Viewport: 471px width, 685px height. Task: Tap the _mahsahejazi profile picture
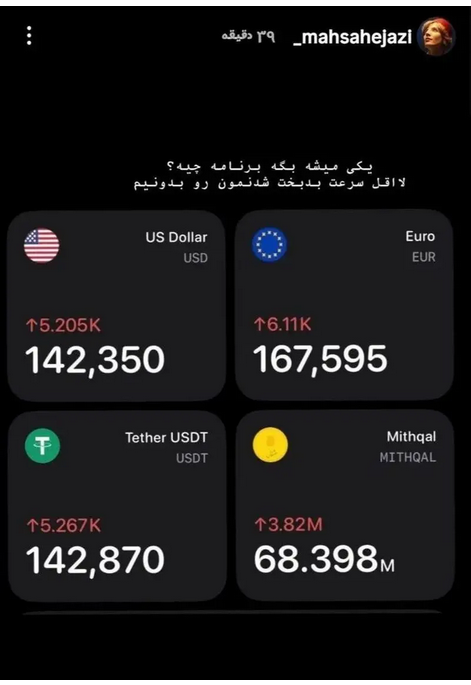click(436, 36)
